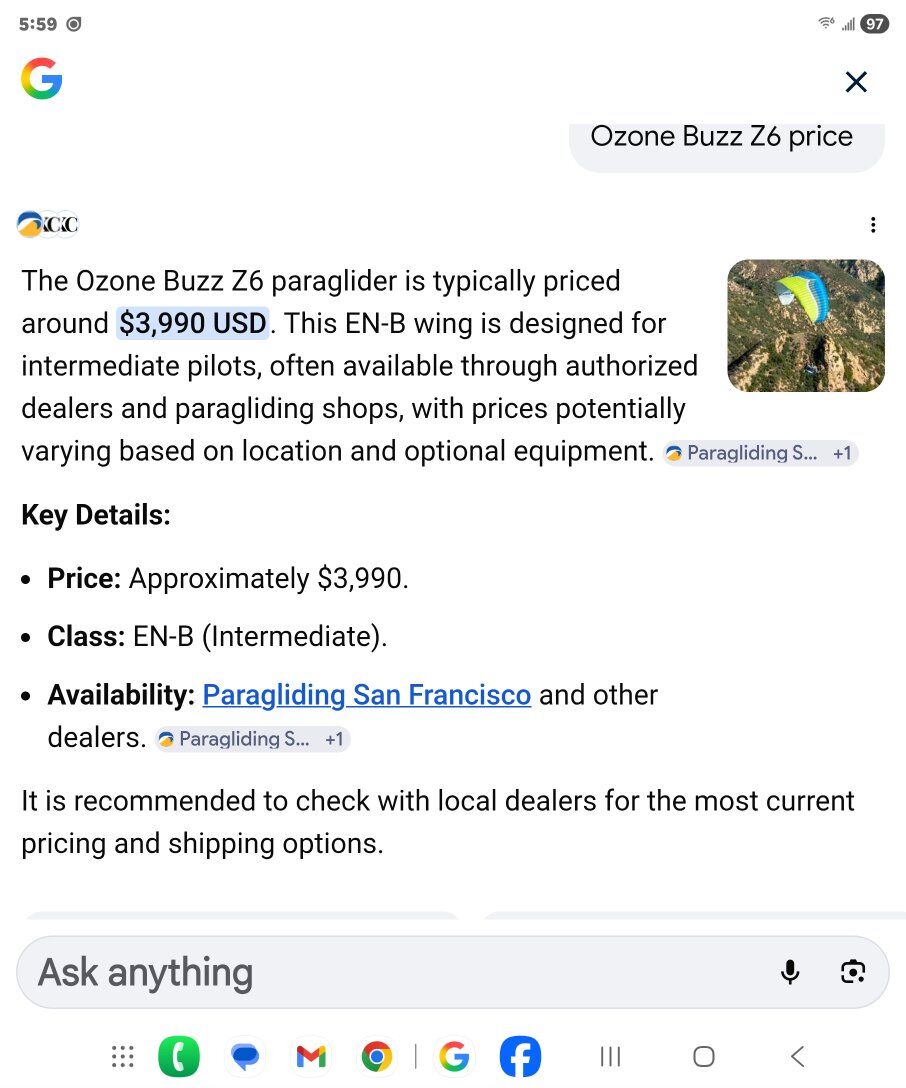Open the Paragliding San Francisco link

tap(366, 694)
